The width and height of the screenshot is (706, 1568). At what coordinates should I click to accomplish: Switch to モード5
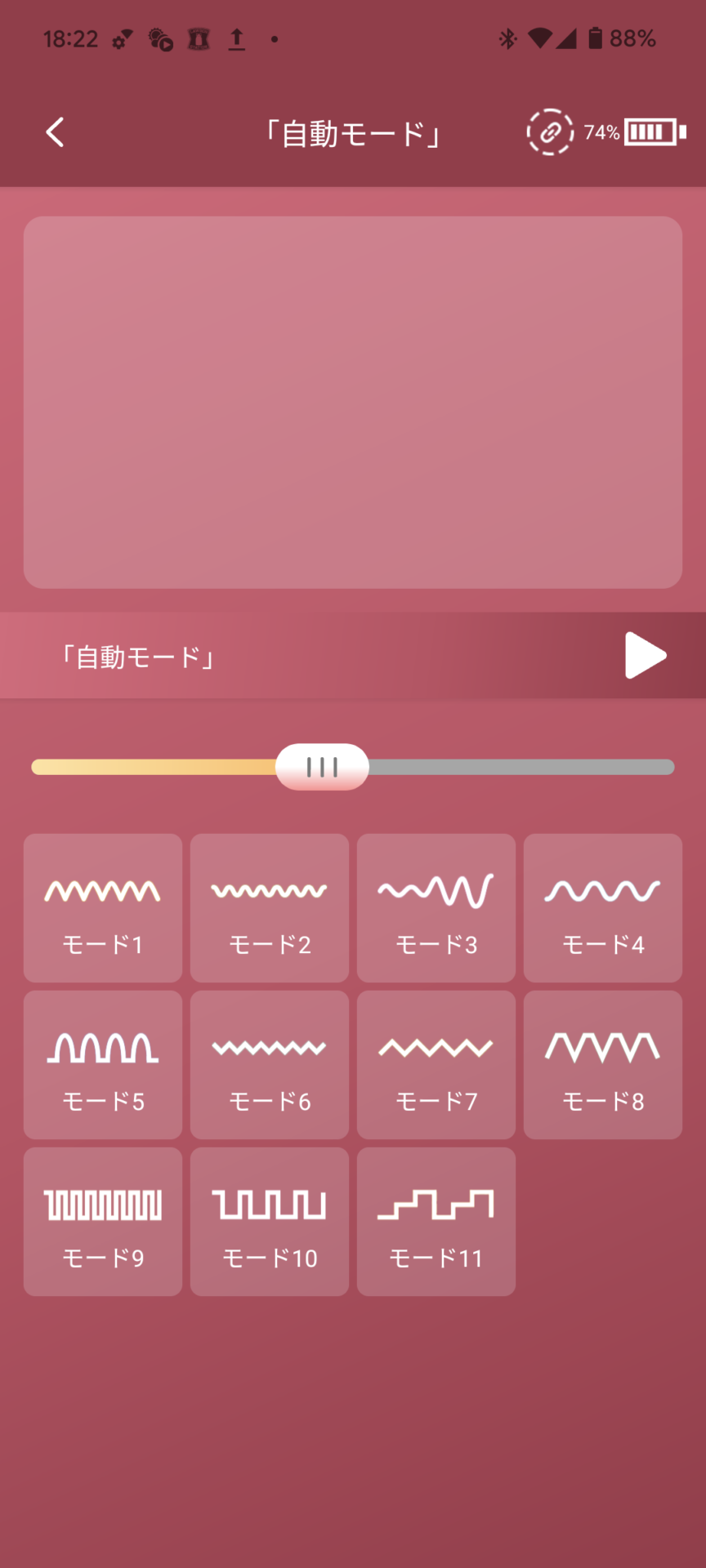point(103,1064)
